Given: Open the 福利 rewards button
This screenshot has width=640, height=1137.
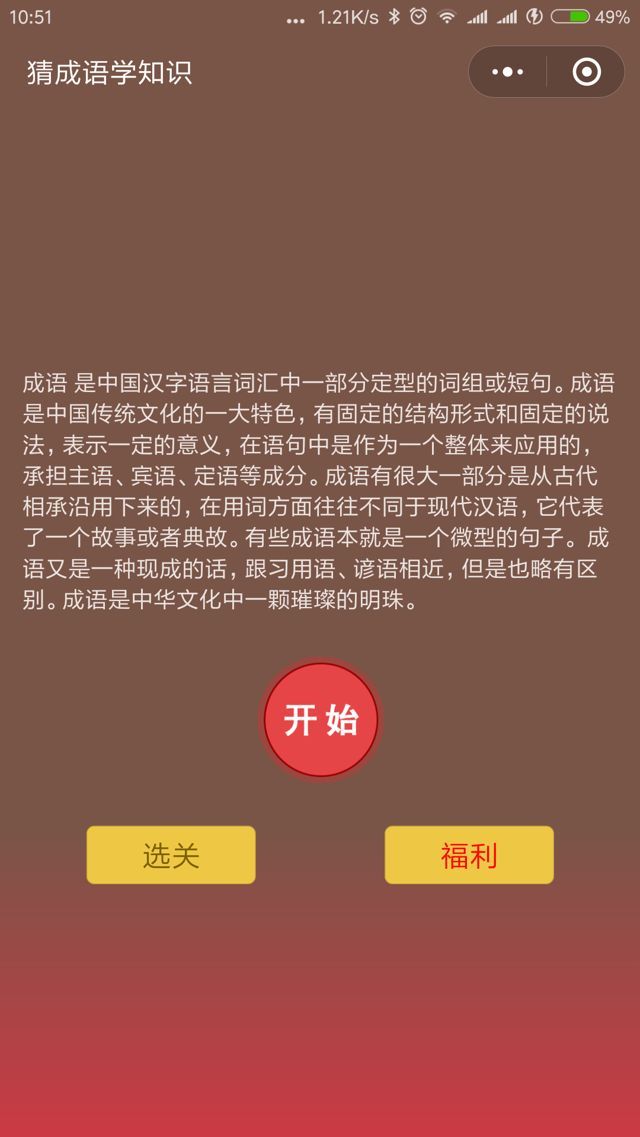Looking at the screenshot, I should [x=469, y=855].
